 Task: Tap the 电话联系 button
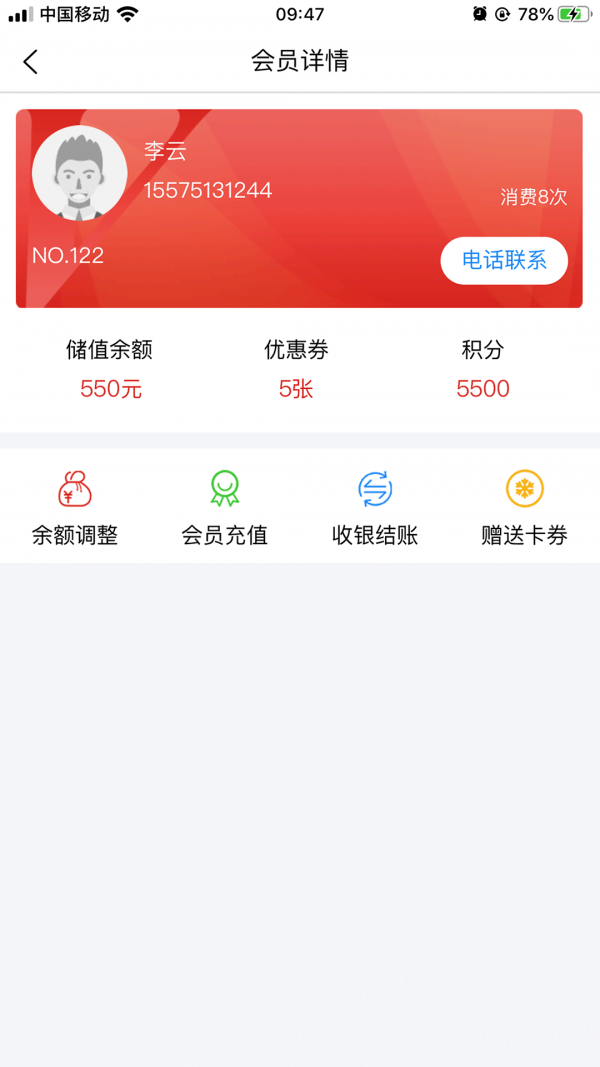point(504,261)
